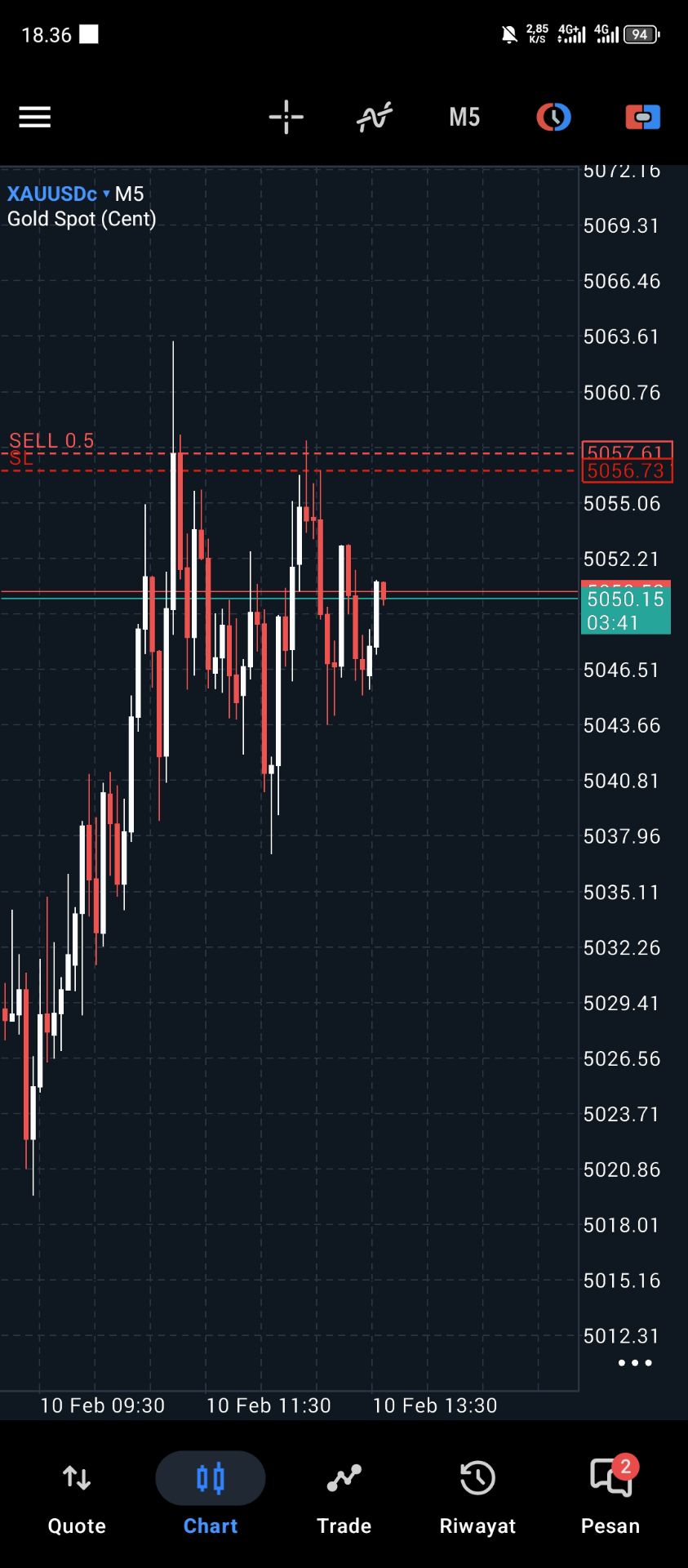The width and height of the screenshot is (688, 1568).
Task: Enable the crosshair cursor tool
Action: [286, 118]
